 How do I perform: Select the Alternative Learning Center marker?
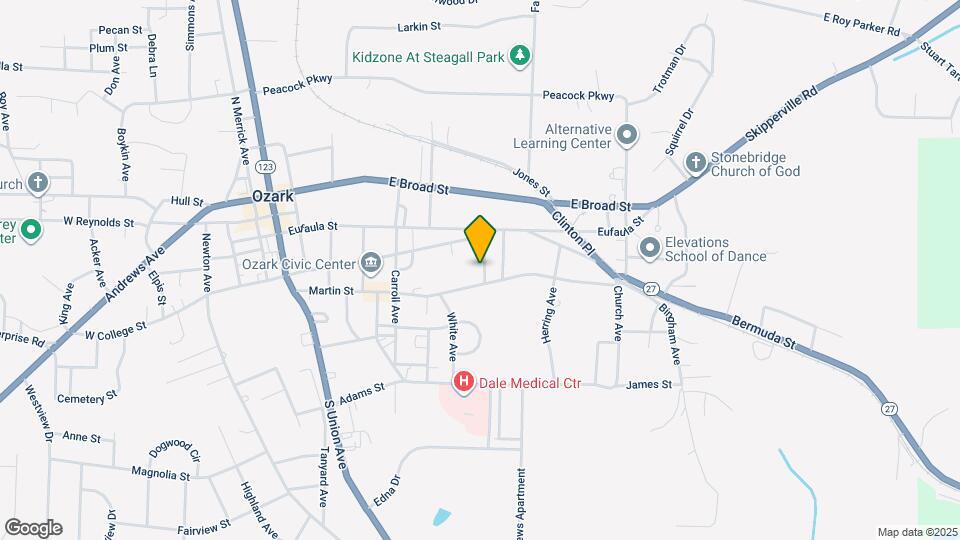point(627,135)
